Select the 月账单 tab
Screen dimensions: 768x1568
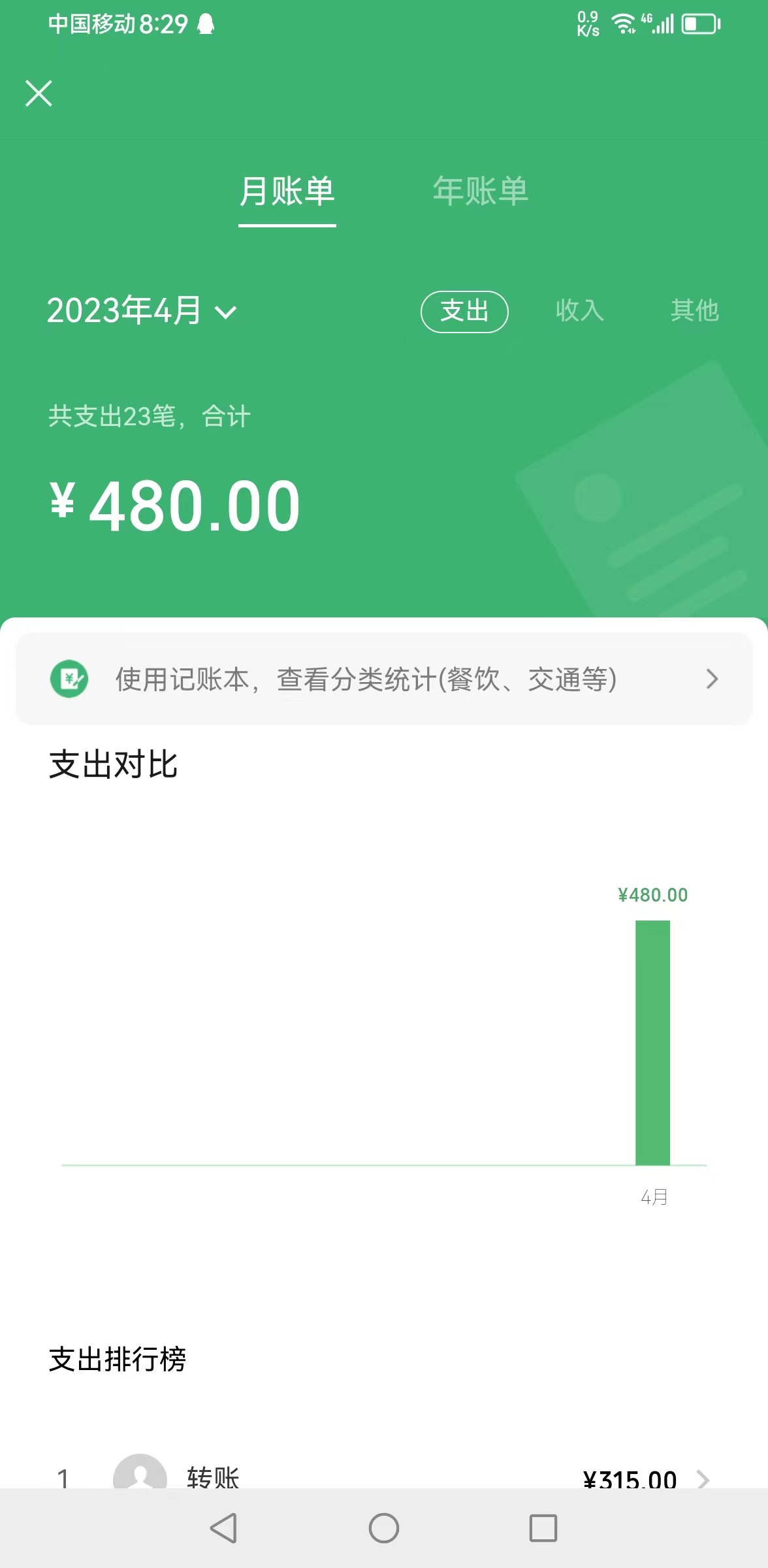[x=287, y=192]
